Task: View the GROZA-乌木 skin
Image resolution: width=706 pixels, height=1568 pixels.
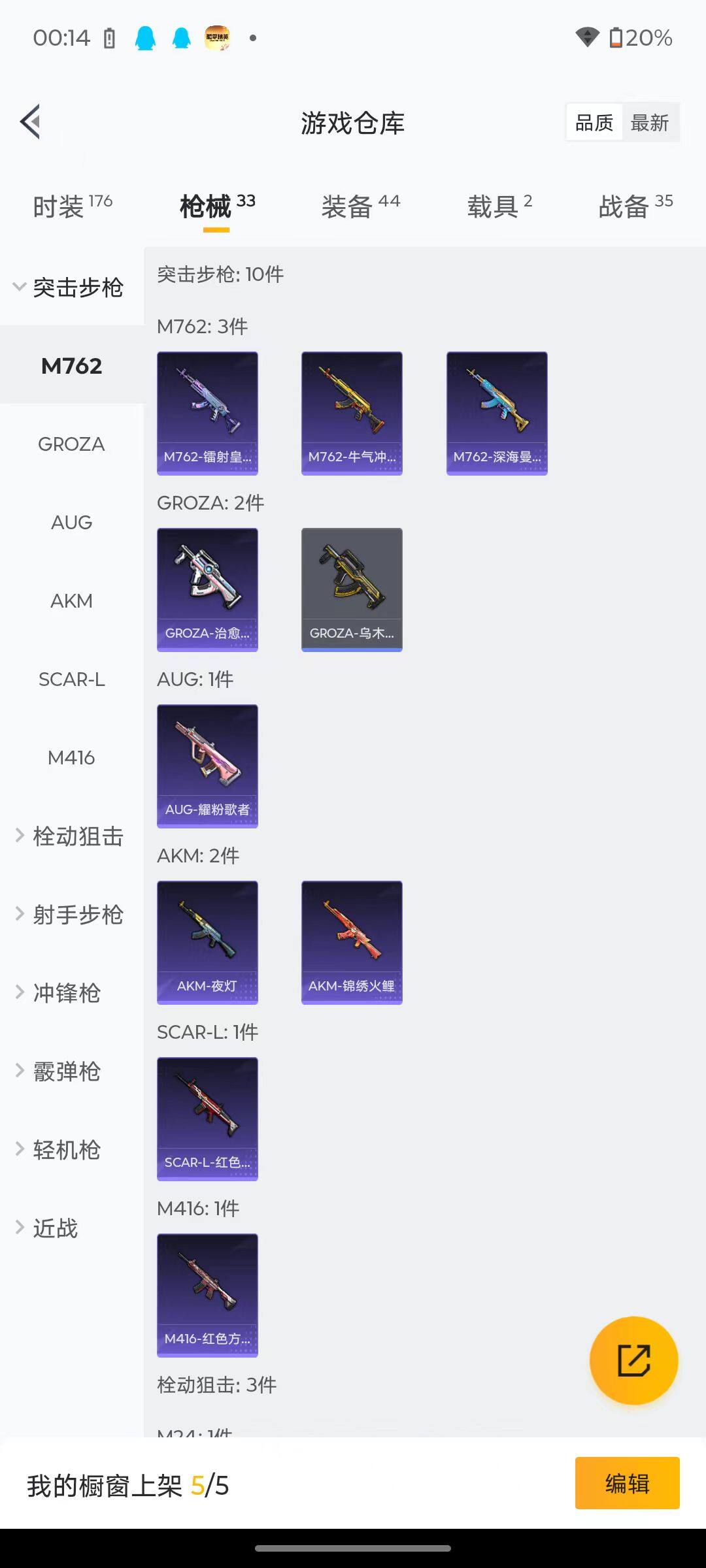Action: click(352, 589)
